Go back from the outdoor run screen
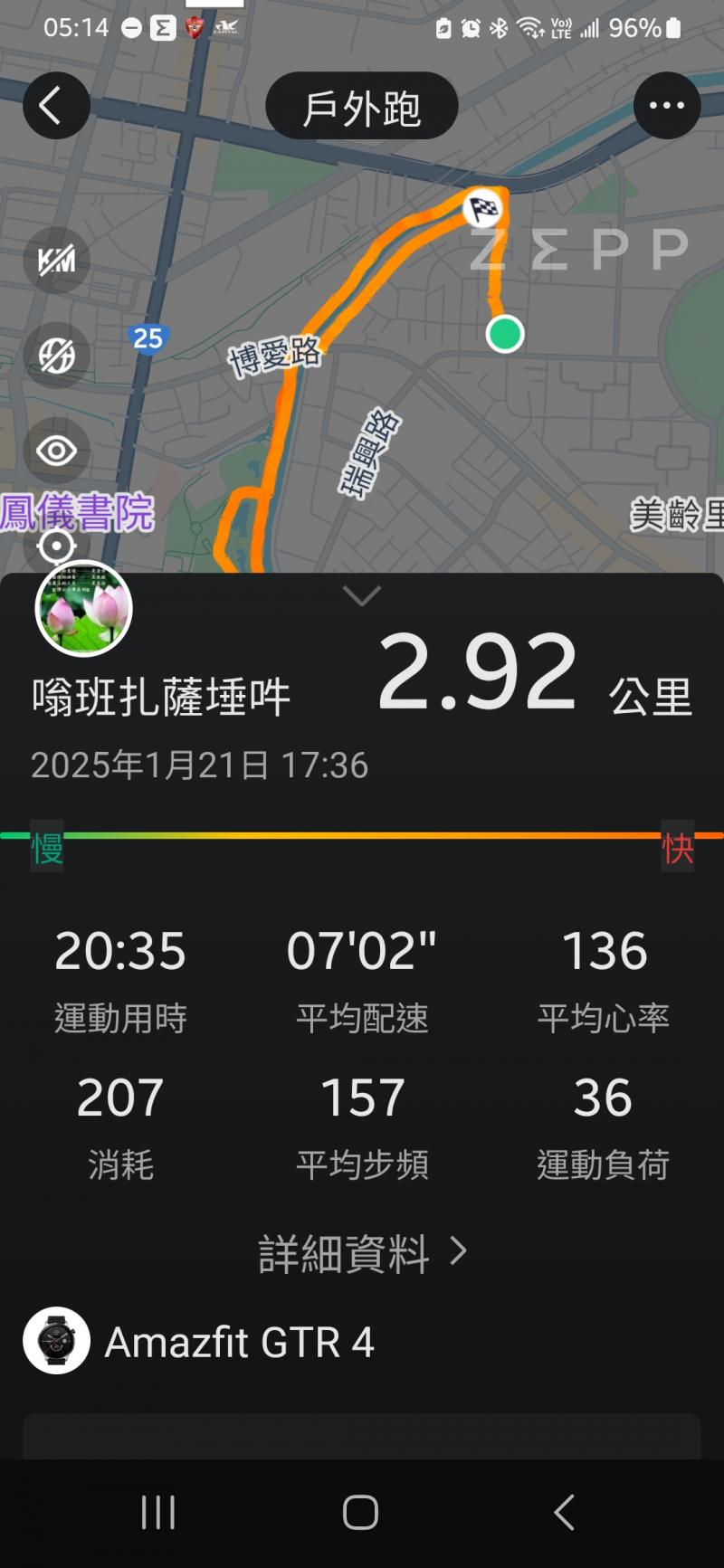Screen dimensions: 724x1568 click(x=56, y=106)
